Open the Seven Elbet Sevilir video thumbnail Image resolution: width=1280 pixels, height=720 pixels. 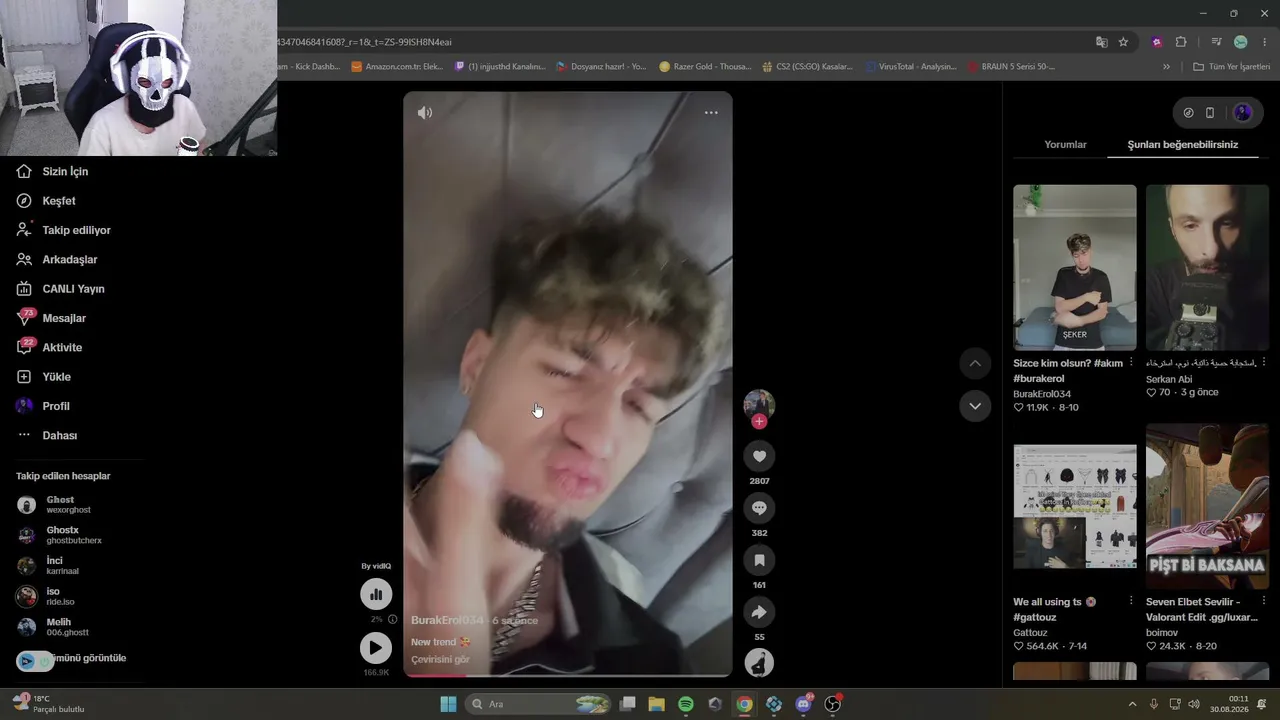click(x=1207, y=505)
